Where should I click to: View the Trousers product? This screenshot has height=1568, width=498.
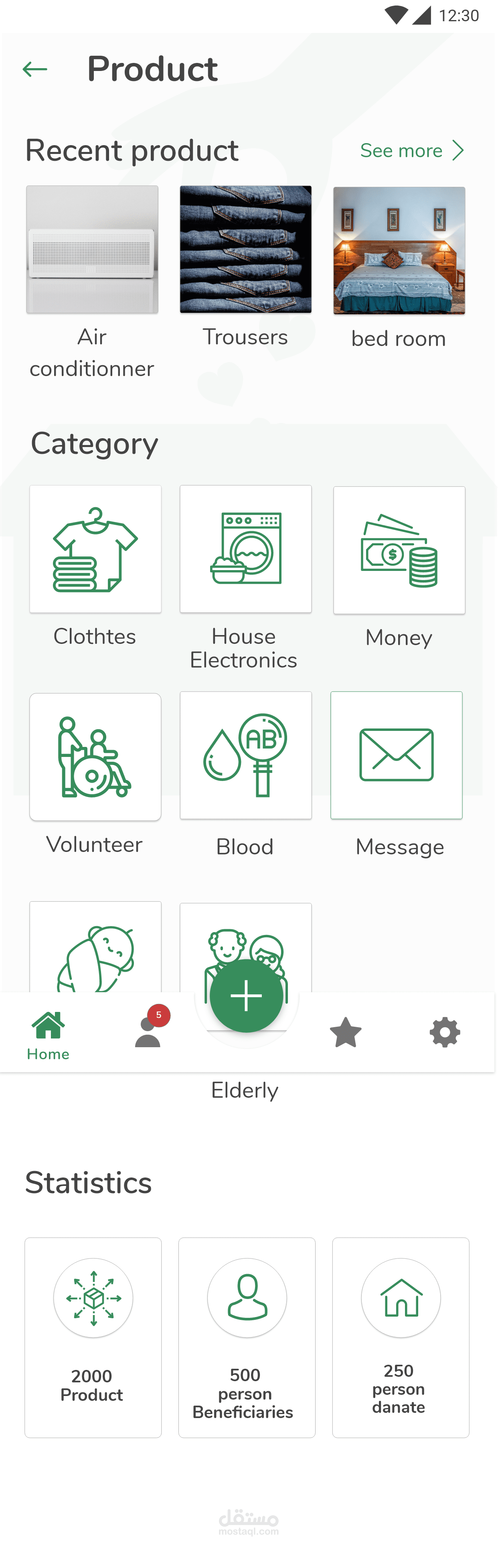click(x=245, y=250)
